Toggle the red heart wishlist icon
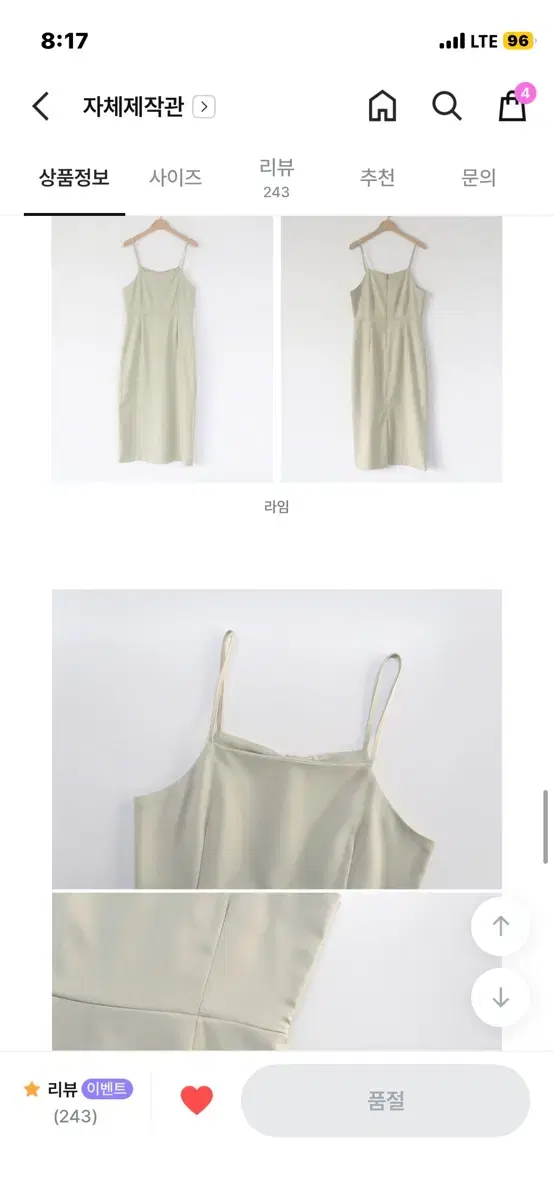The height and width of the screenshot is (1200, 554). coord(197,1100)
